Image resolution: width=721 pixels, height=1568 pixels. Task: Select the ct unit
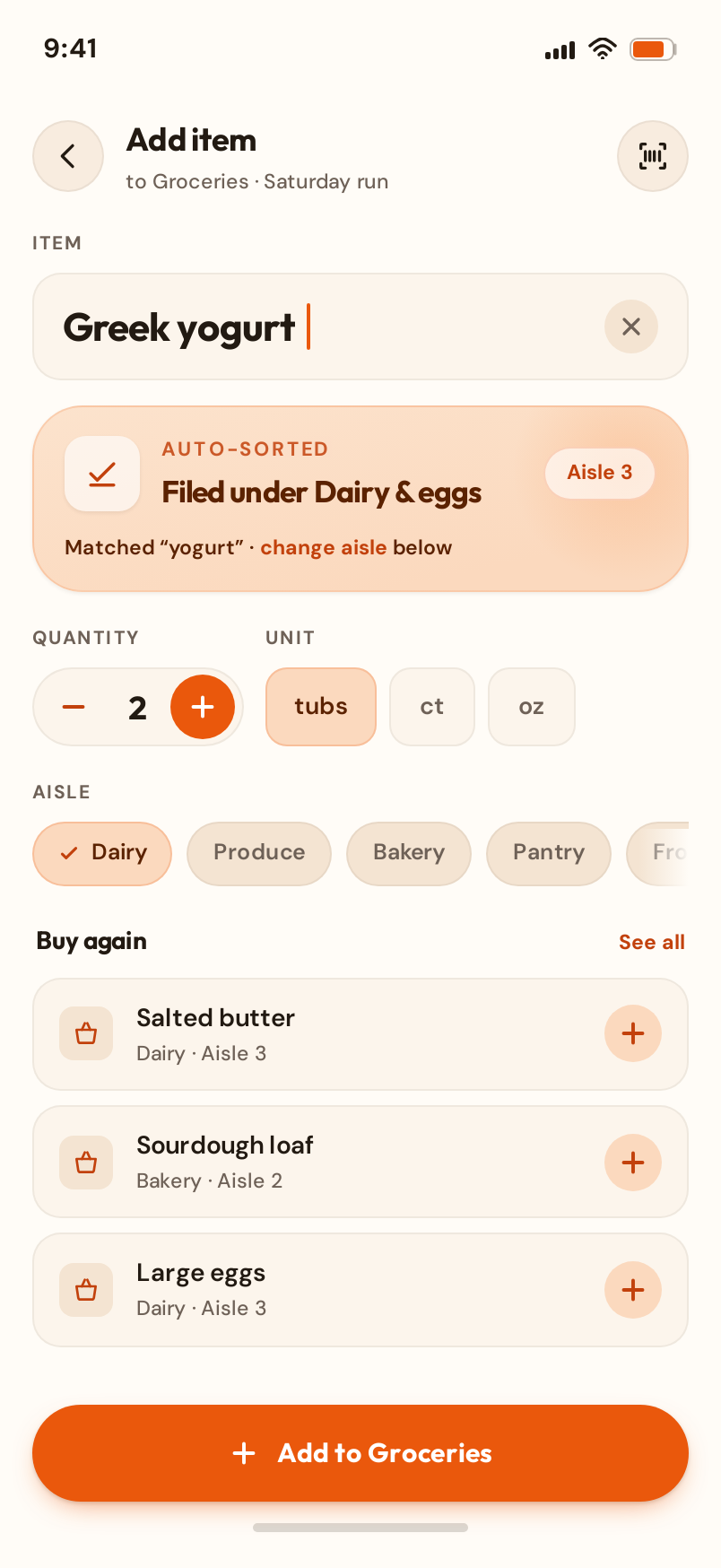pos(432,707)
